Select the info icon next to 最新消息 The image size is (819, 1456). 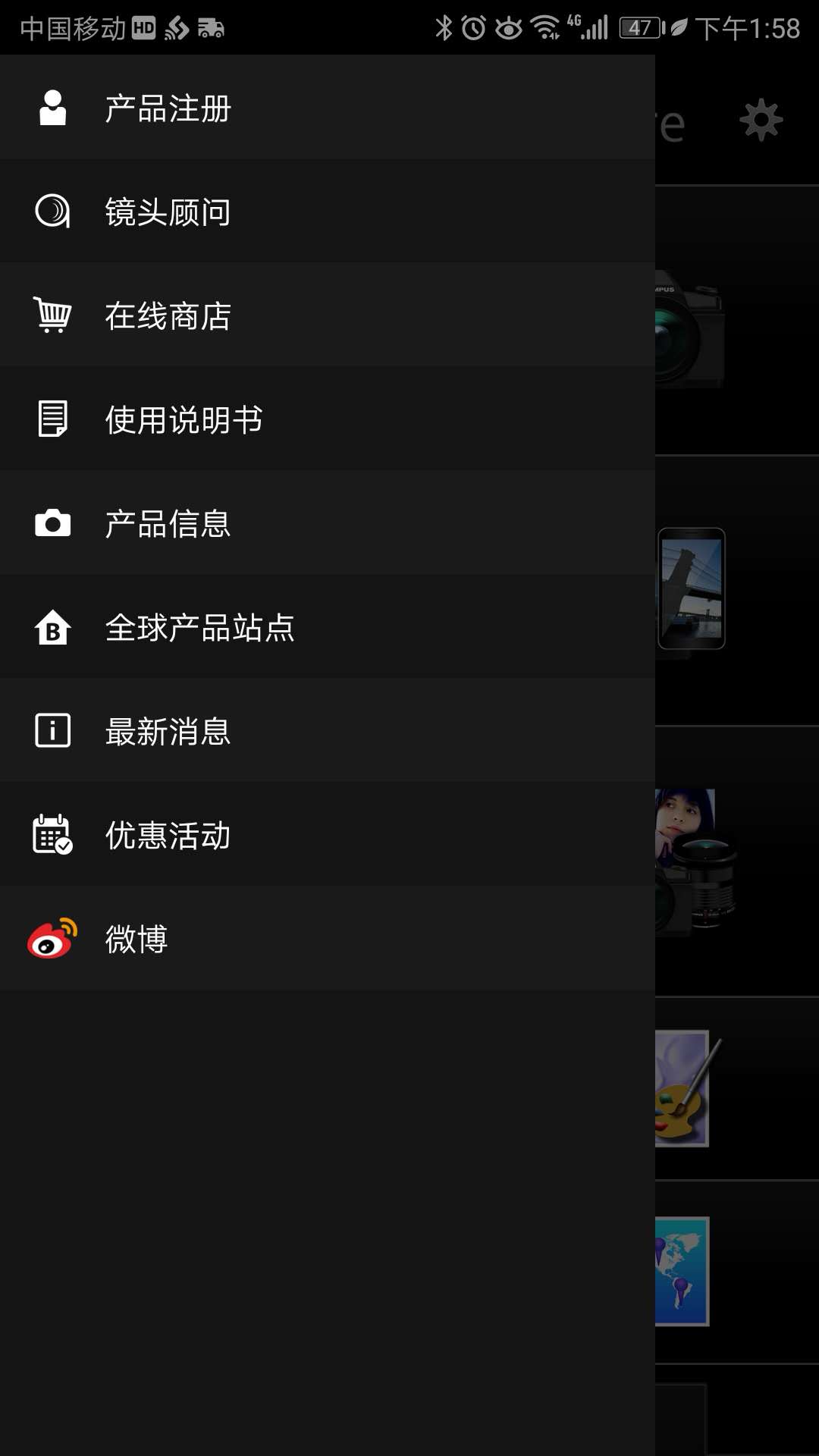click(x=51, y=730)
